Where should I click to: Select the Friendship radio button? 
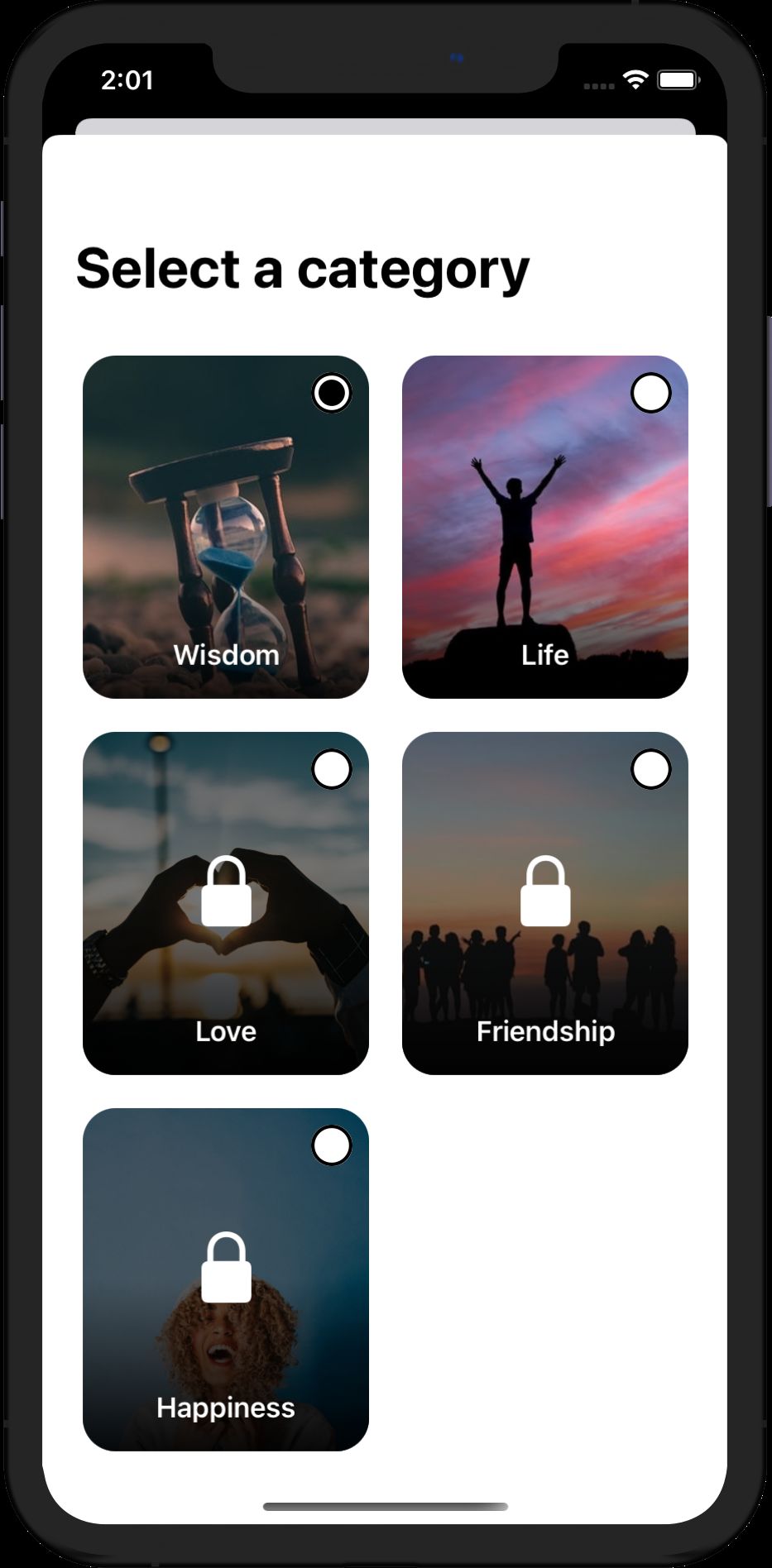click(x=651, y=769)
